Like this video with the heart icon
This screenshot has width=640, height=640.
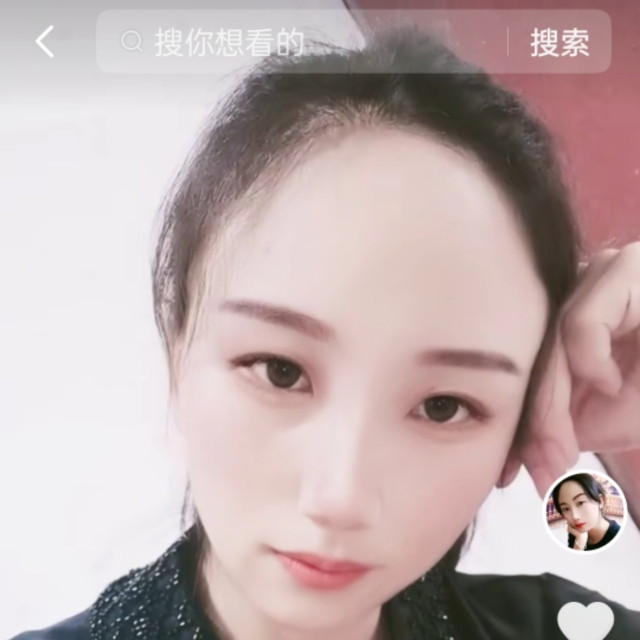[586, 622]
